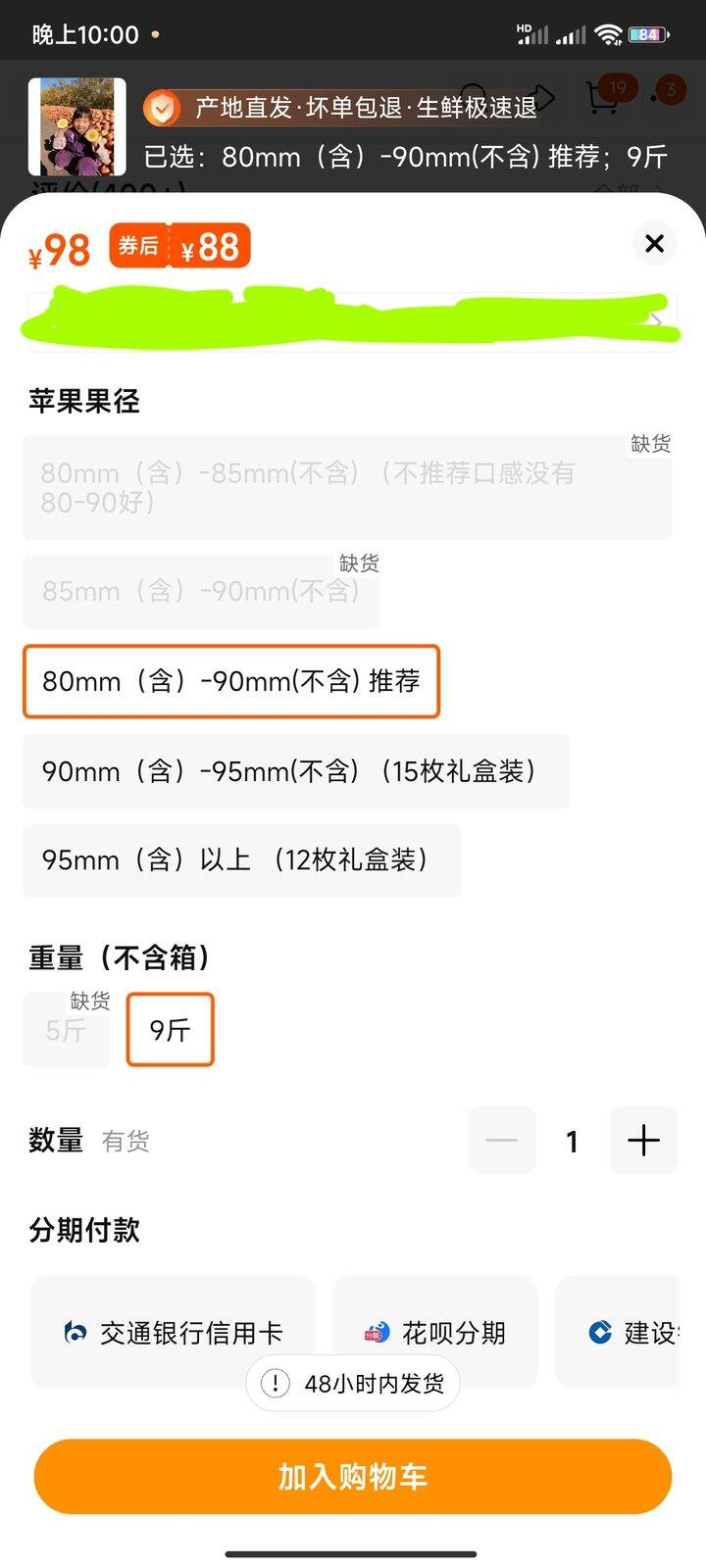Choose 交通银行信用卡 installment payment
The width and height of the screenshot is (706, 1568).
click(173, 1331)
